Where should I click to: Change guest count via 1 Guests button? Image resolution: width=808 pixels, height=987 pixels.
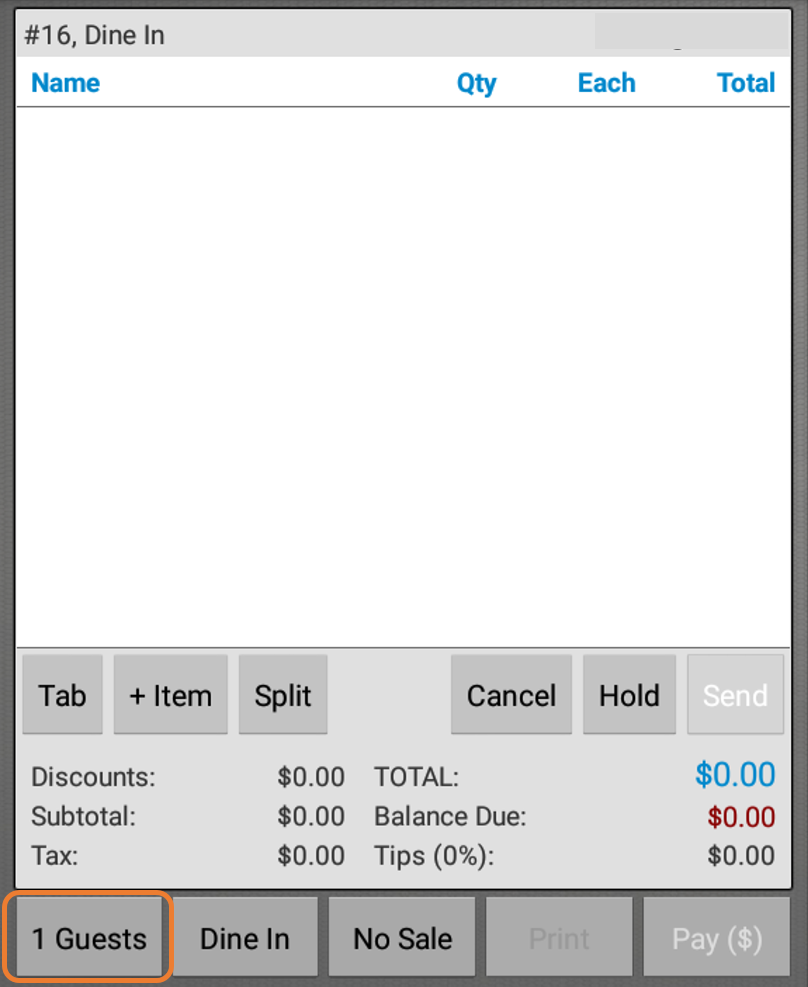point(87,937)
